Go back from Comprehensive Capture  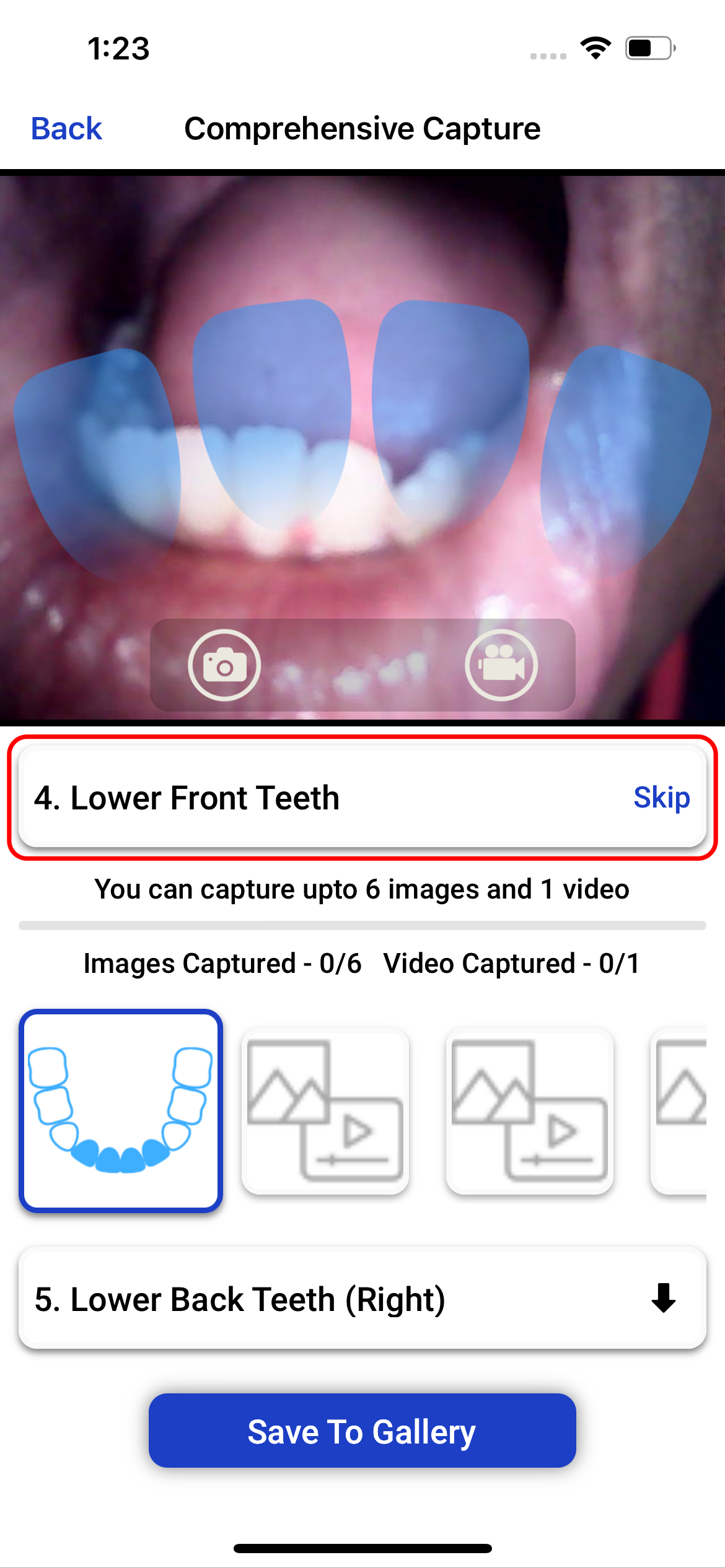pos(66,129)
